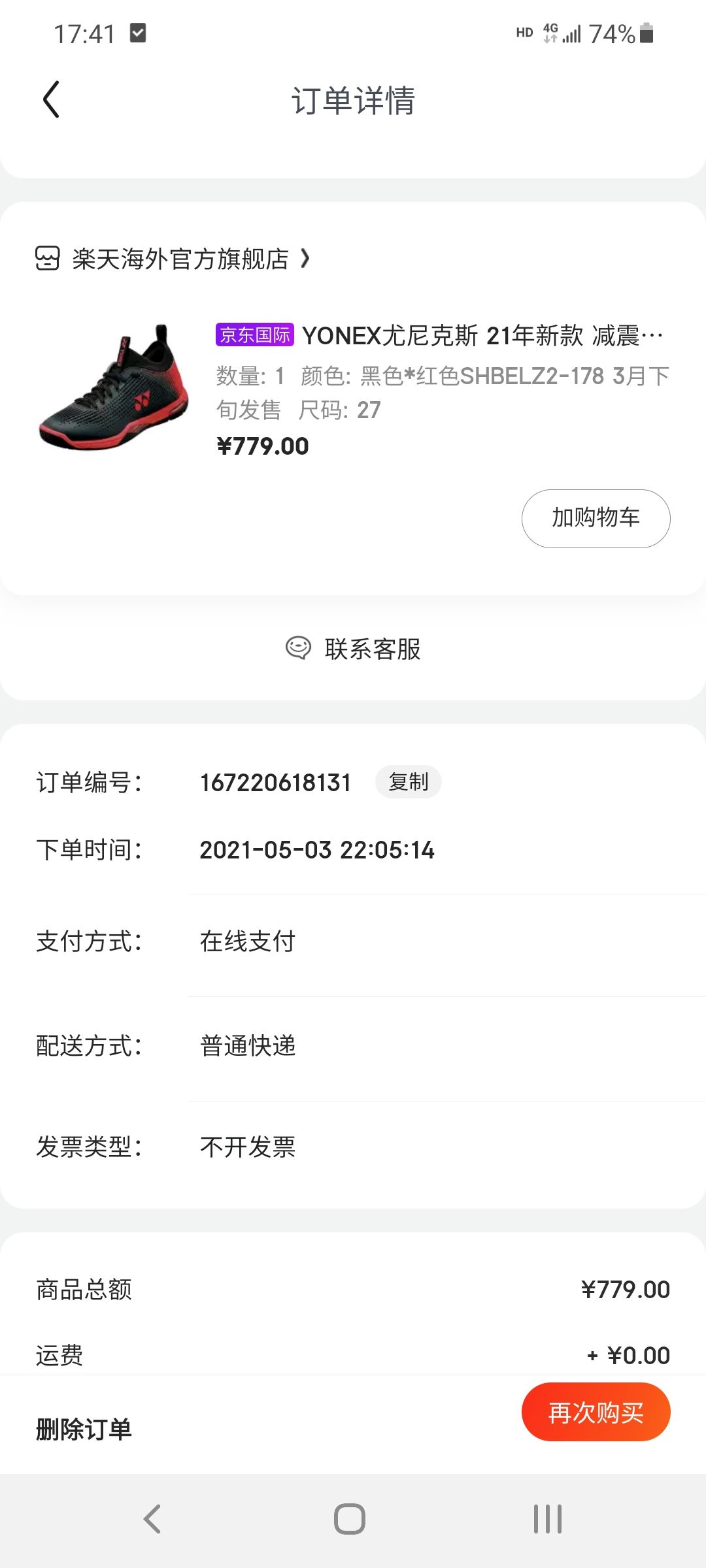Tap 再次购买 to buy again
Viewport: 706px width, 1568px height.
coord(596,1412)
